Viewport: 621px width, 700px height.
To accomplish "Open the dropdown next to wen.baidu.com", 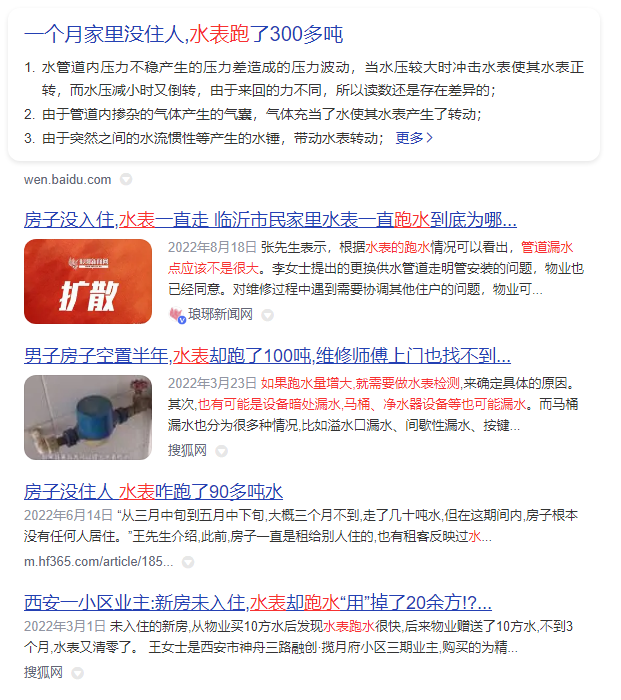I will 126,180.
